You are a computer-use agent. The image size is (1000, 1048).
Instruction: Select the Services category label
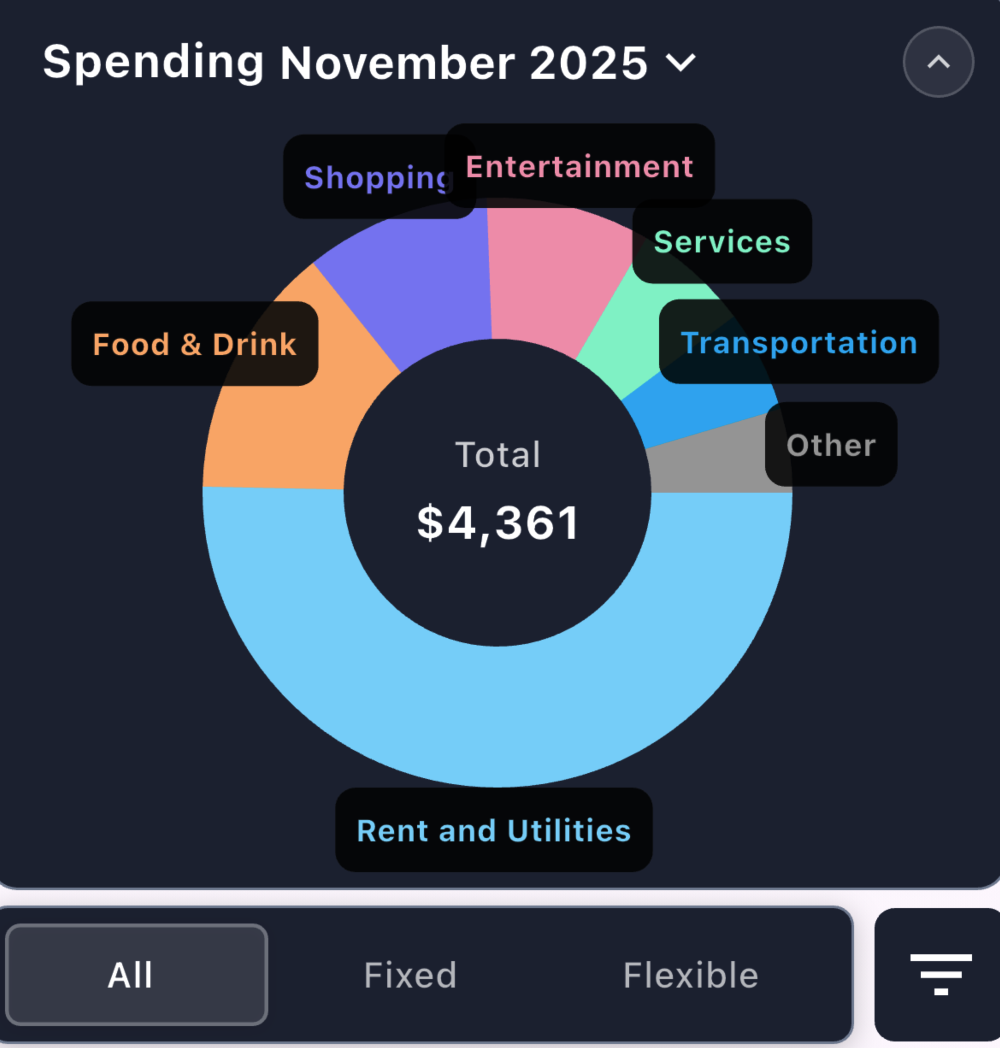721,241
